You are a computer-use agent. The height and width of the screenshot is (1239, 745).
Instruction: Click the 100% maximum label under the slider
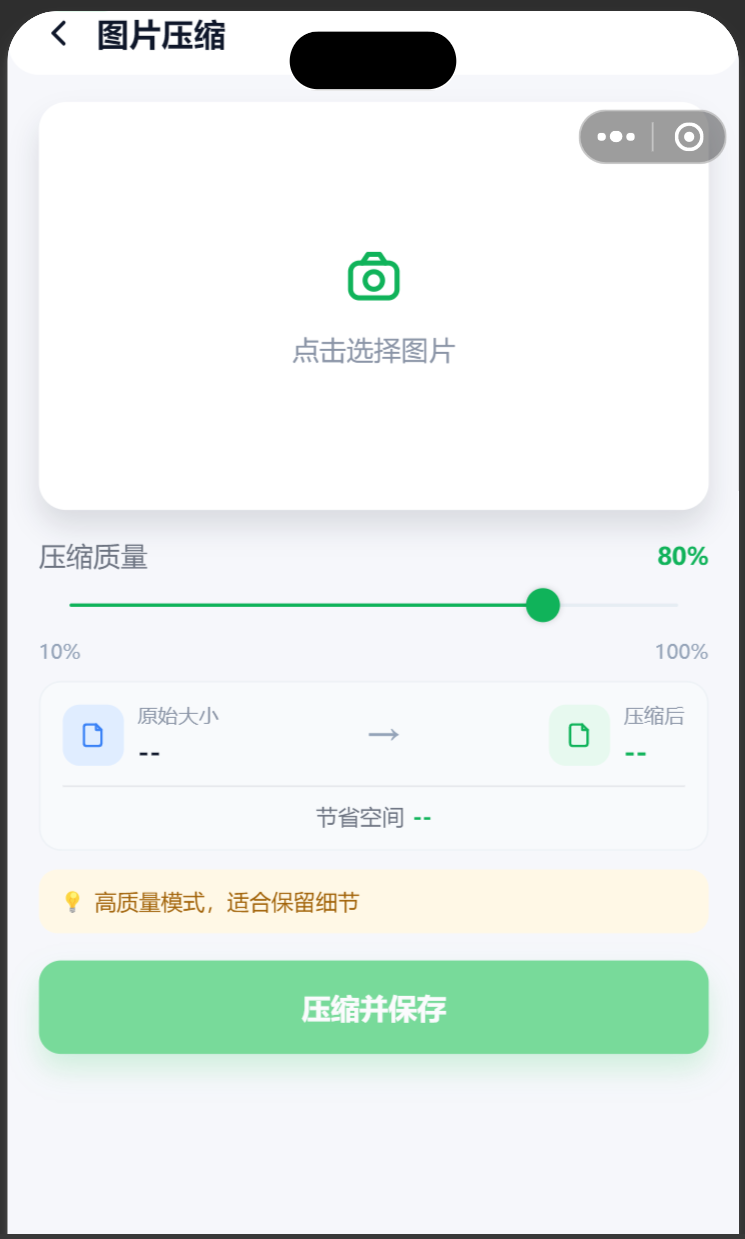point(681,652)
